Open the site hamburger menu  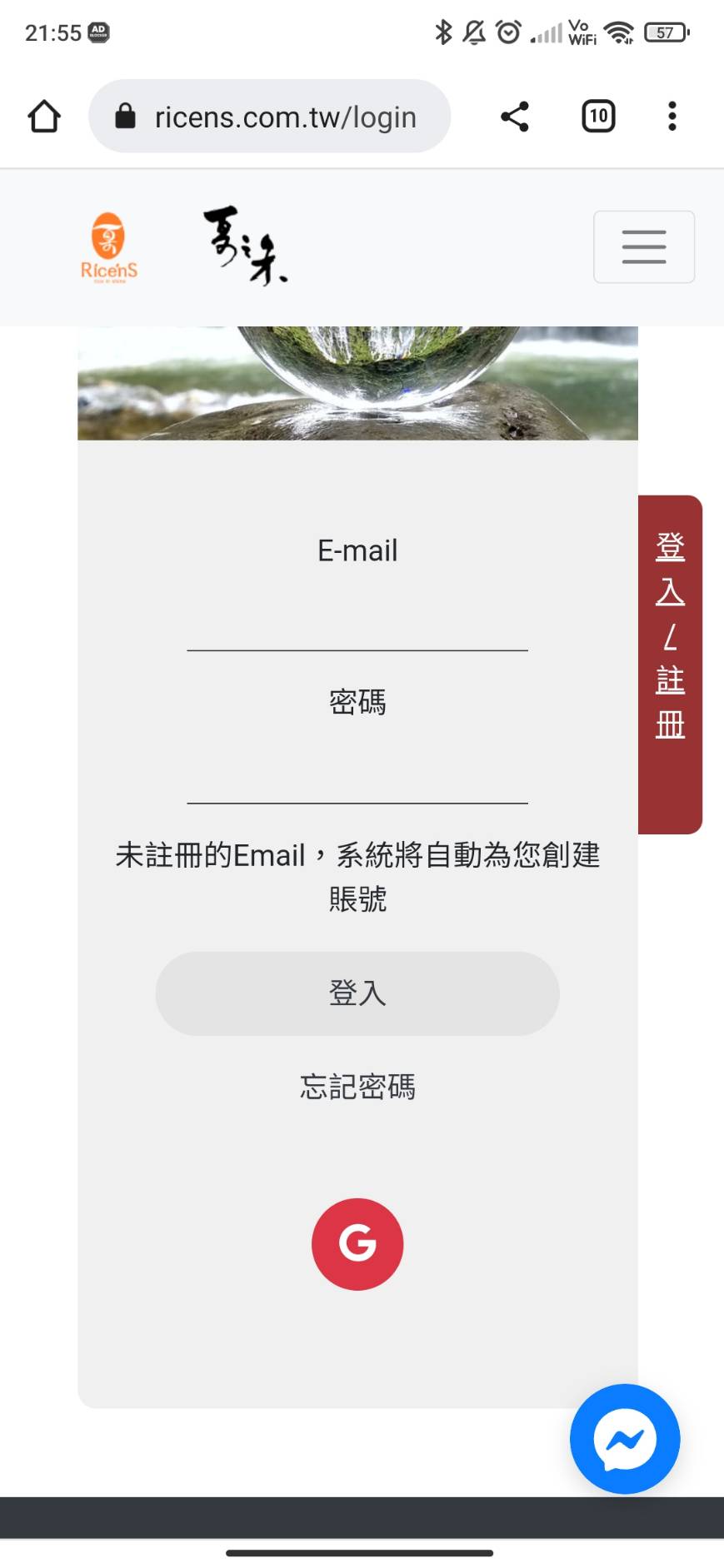tap(643, 247)
